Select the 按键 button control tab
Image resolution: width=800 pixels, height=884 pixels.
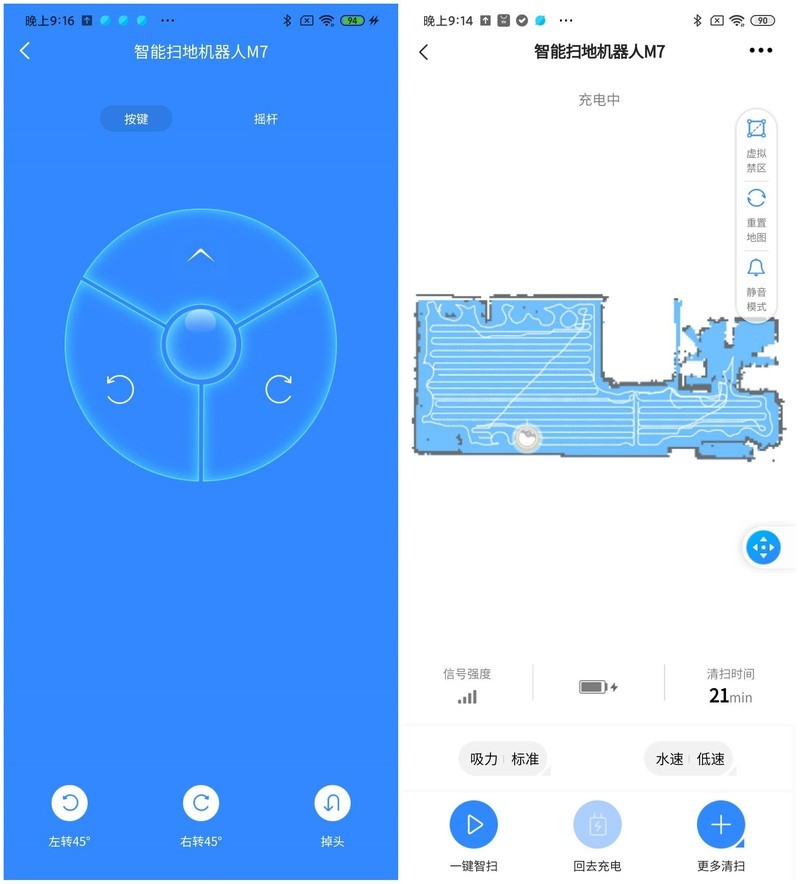click(136, 119)
